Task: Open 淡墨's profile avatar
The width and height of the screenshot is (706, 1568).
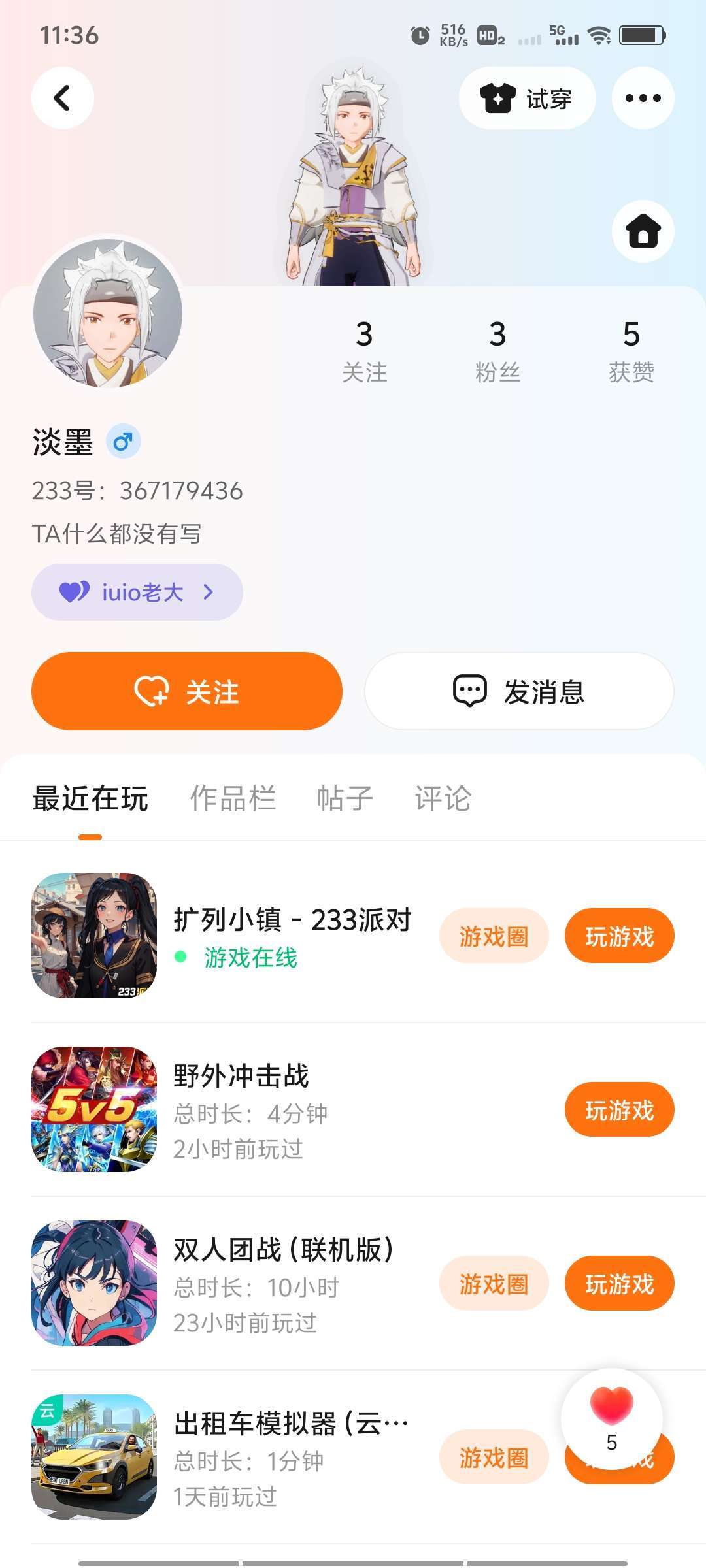Action: point(108,313)
